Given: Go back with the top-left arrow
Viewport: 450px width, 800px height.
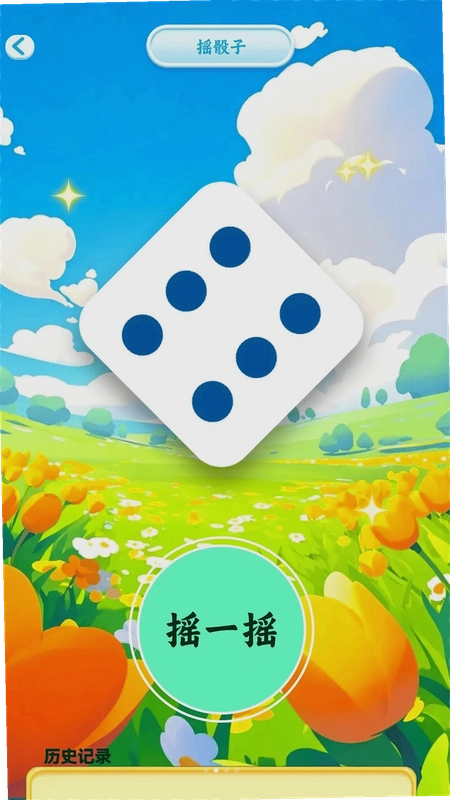Looking at the screenshot, I should (x=20, y=47).
